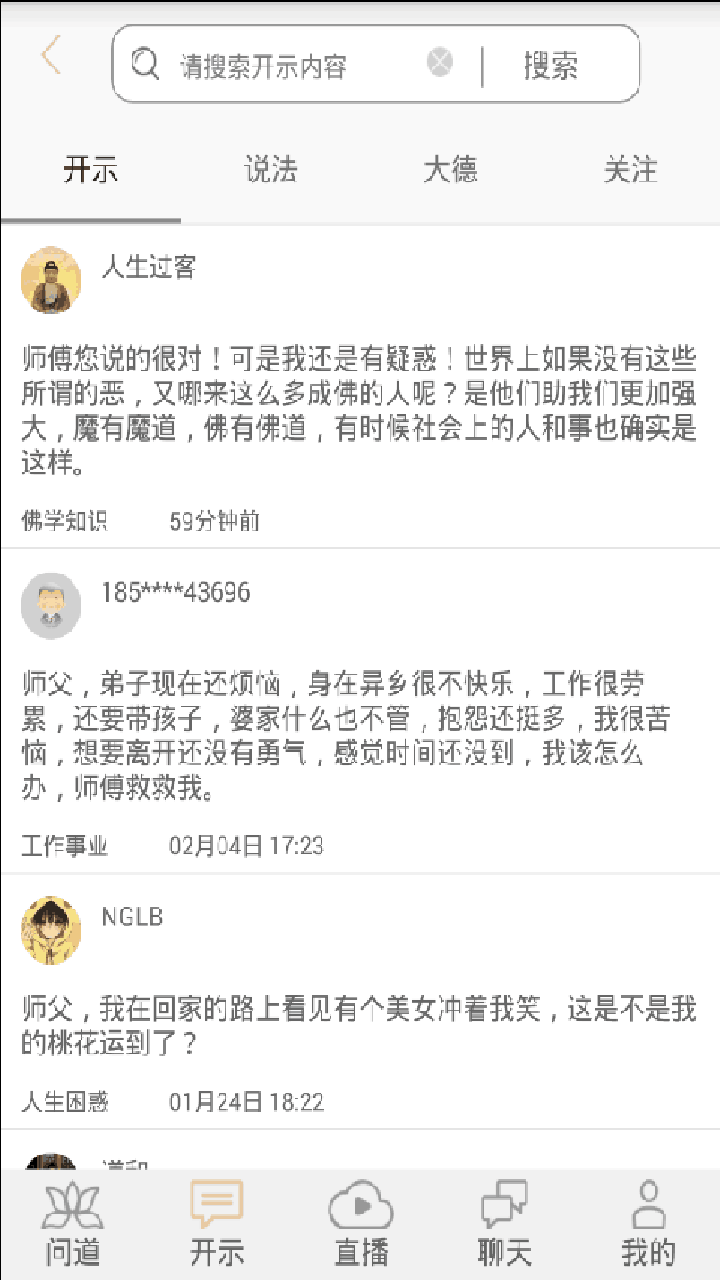Open NGLB's post about 桃花运
Screen dimensions: 720x1280
coord(360,1002)
